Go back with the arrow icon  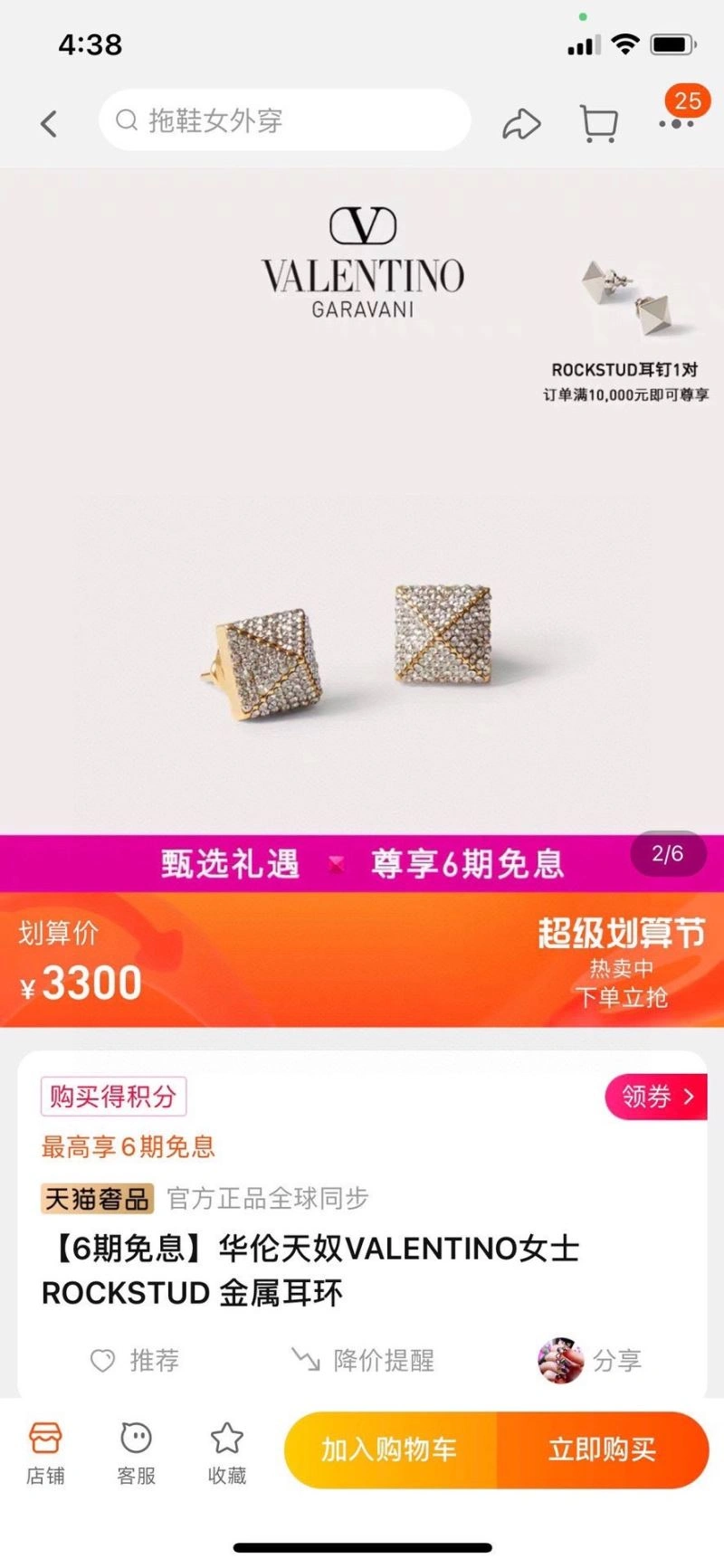tap(50, 123)
